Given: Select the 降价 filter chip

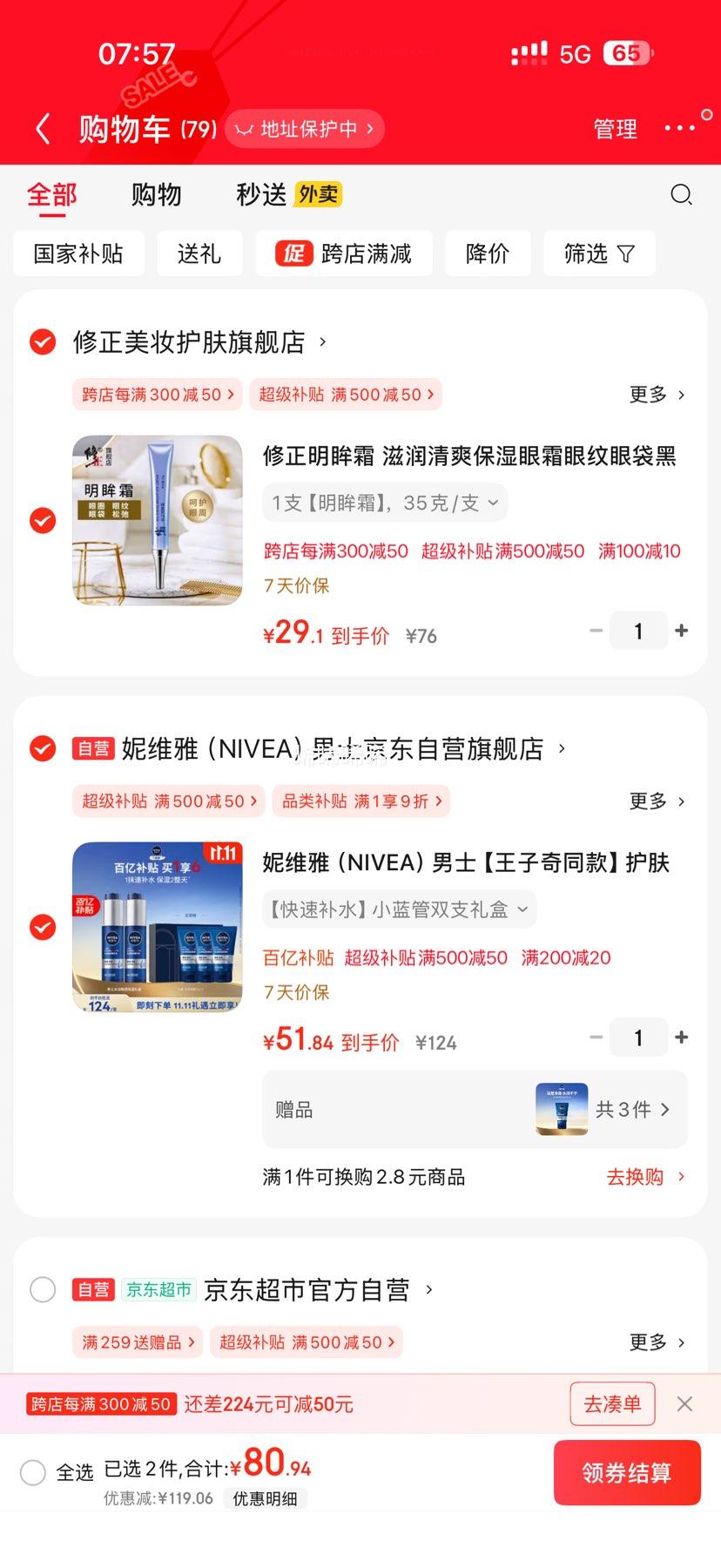Looking at the screenshot, I should 488,253.
